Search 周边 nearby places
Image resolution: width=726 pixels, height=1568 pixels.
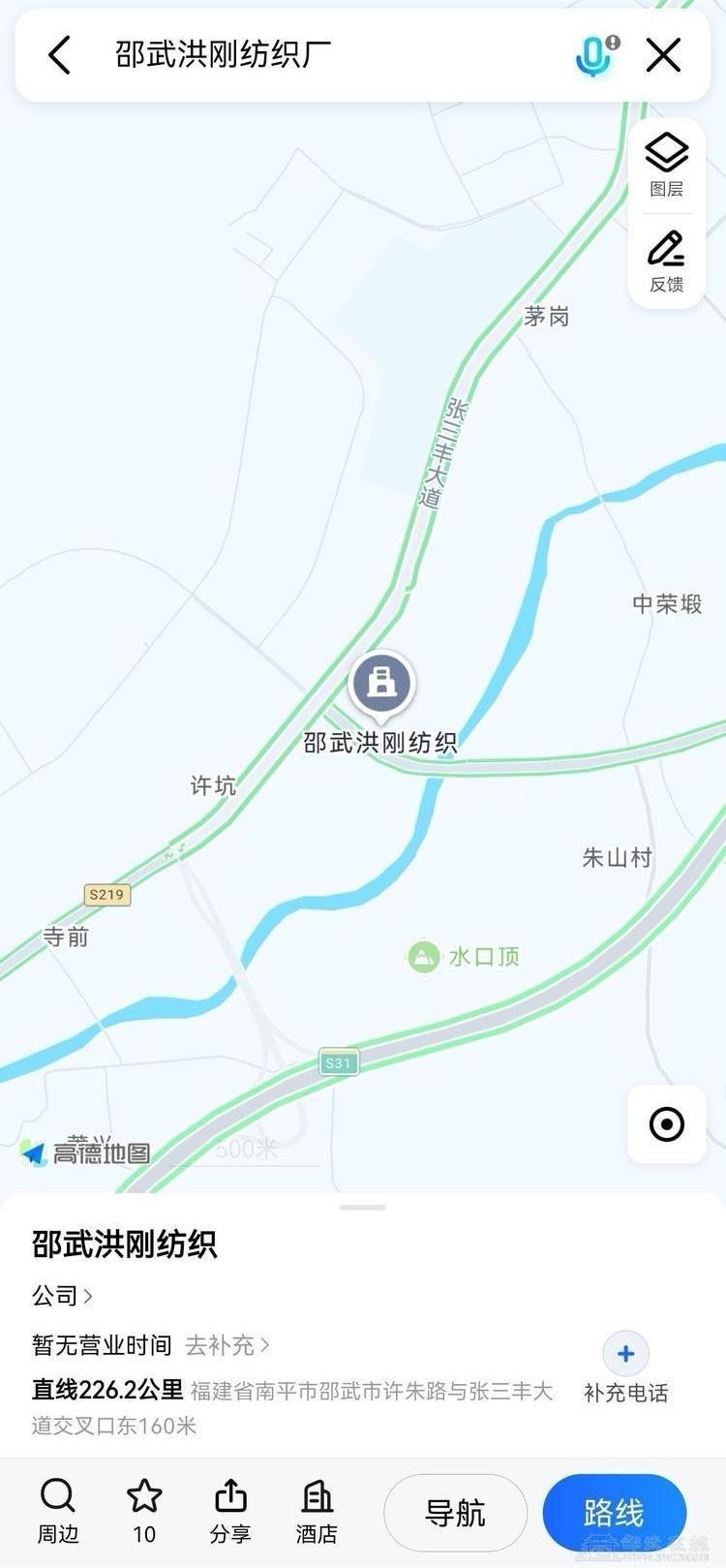point(58,1511)
